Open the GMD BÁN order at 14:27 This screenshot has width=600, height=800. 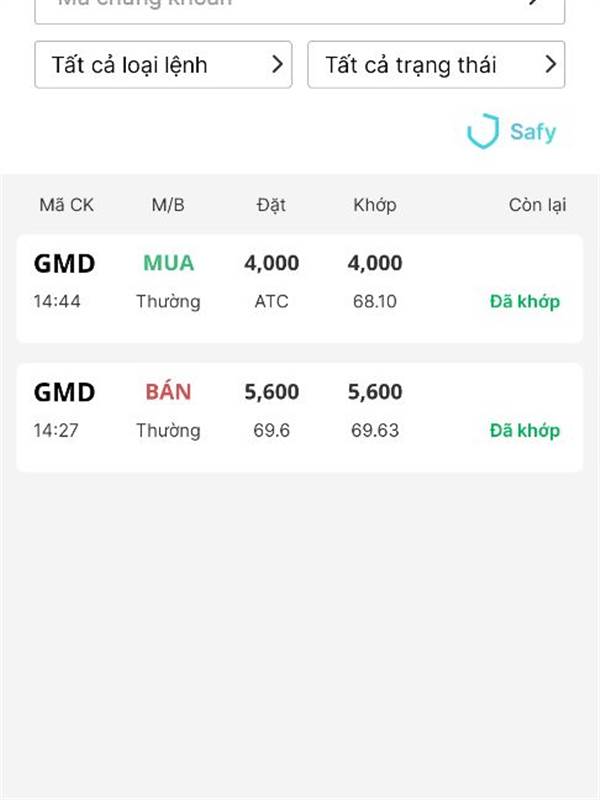click(299, 417)
